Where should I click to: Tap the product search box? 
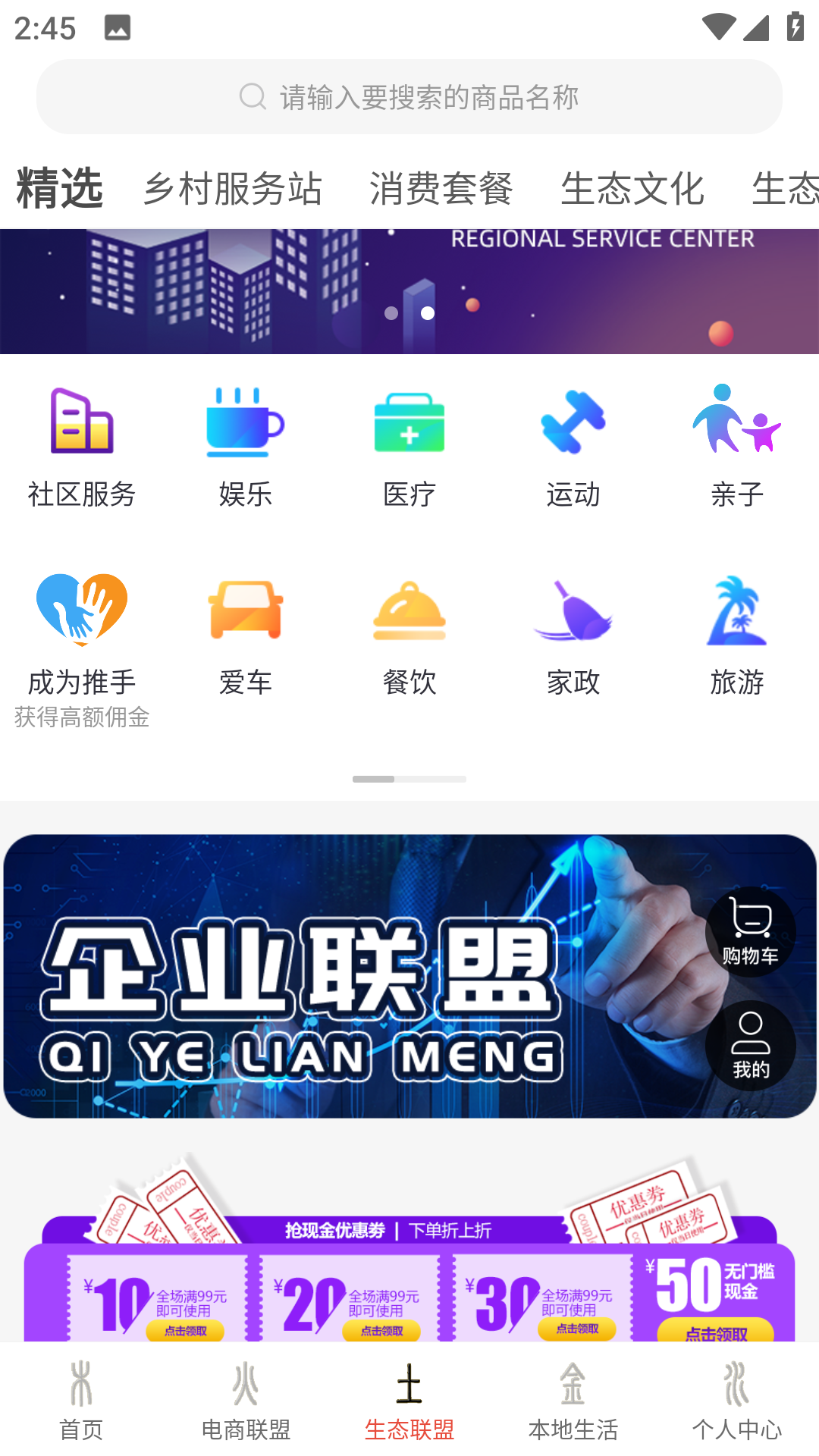[x=409, y=97]
